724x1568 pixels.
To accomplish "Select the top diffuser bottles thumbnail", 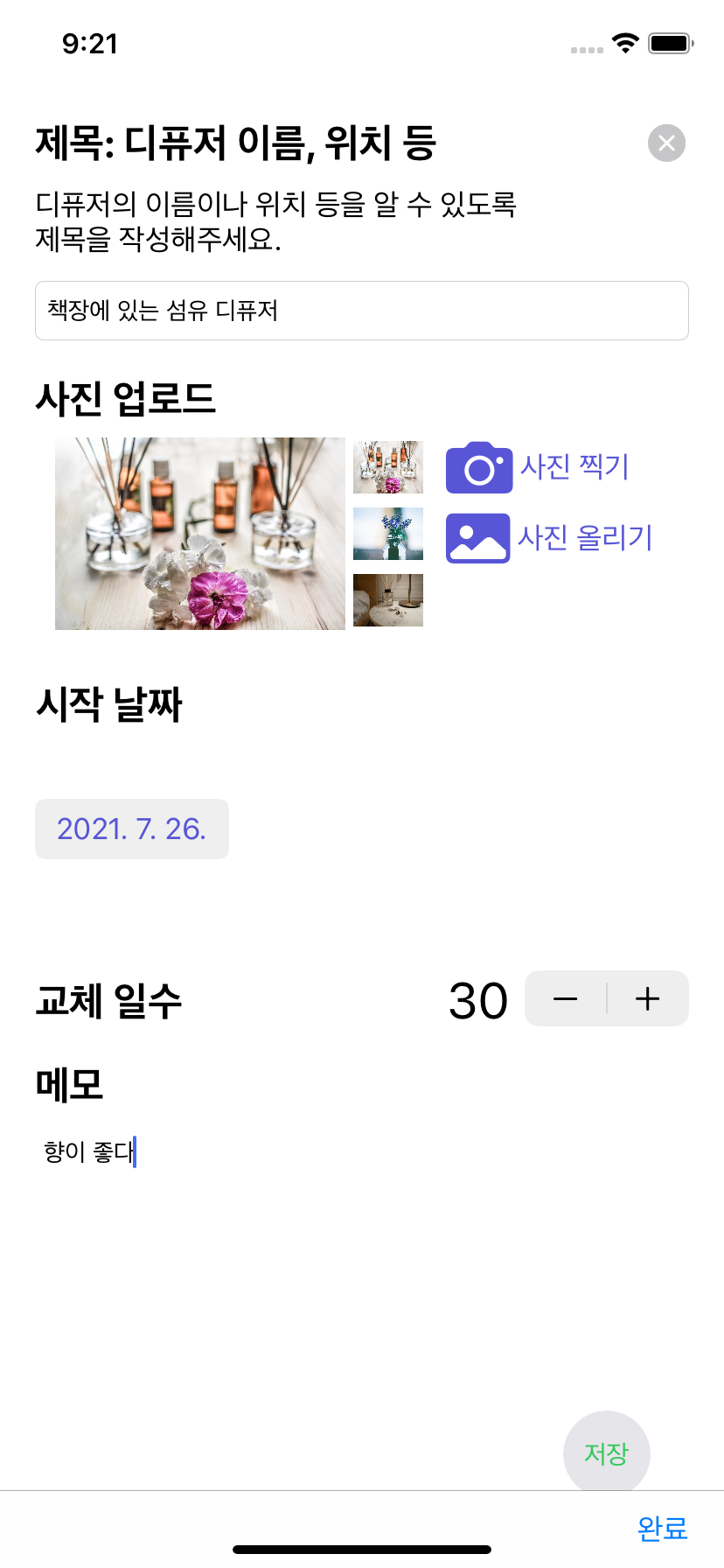I will point(388,467).
